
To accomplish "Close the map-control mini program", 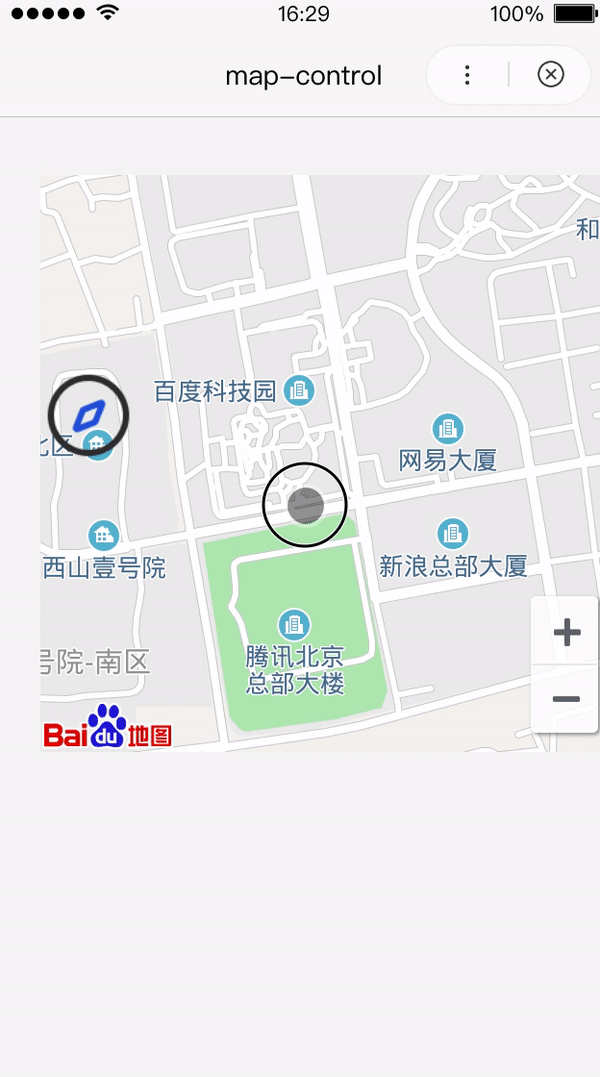I will point(550,75).
